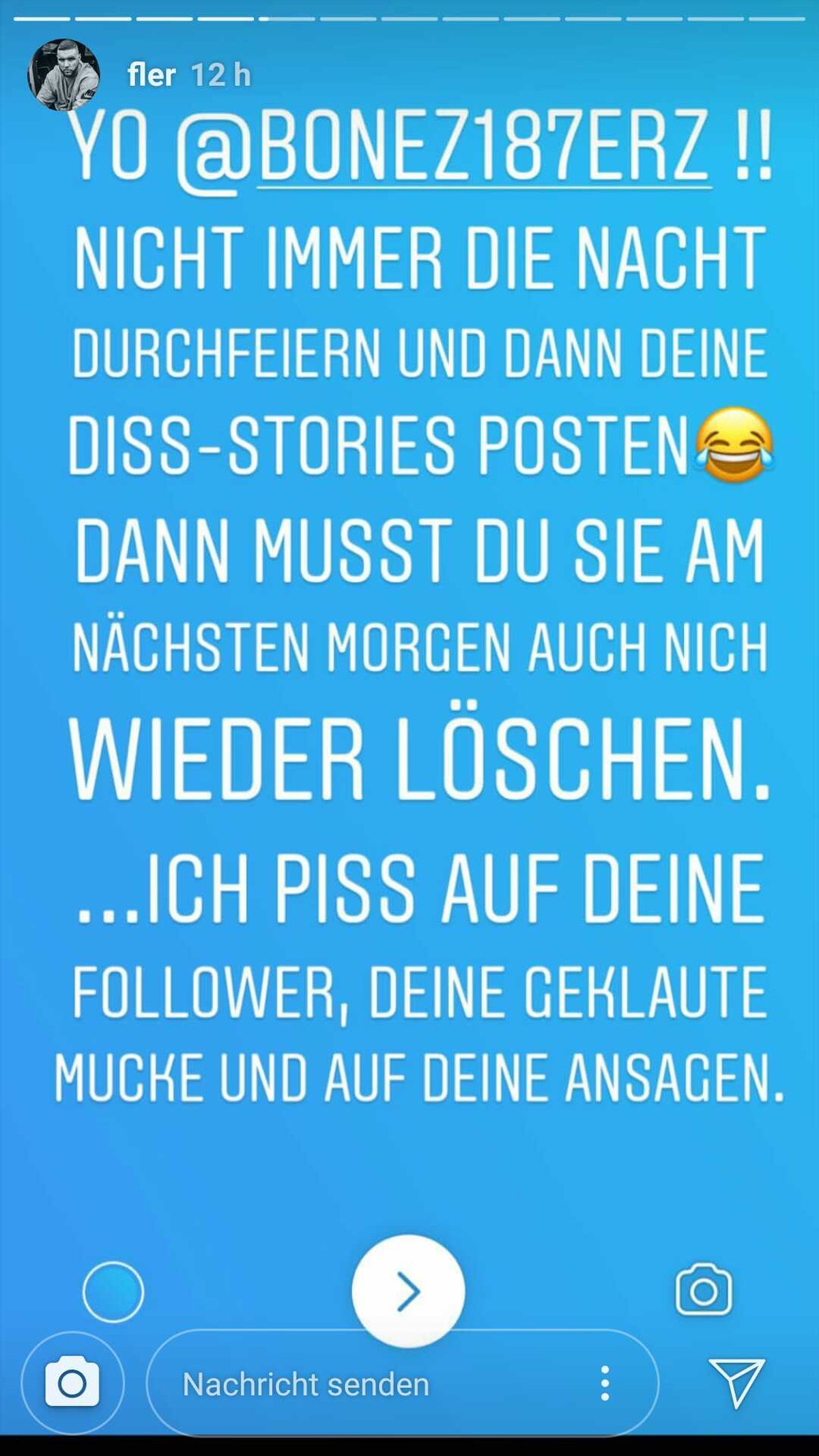Open fler's profile picture
Viewport: 819px width, 1456px height.
pos(63,74)
